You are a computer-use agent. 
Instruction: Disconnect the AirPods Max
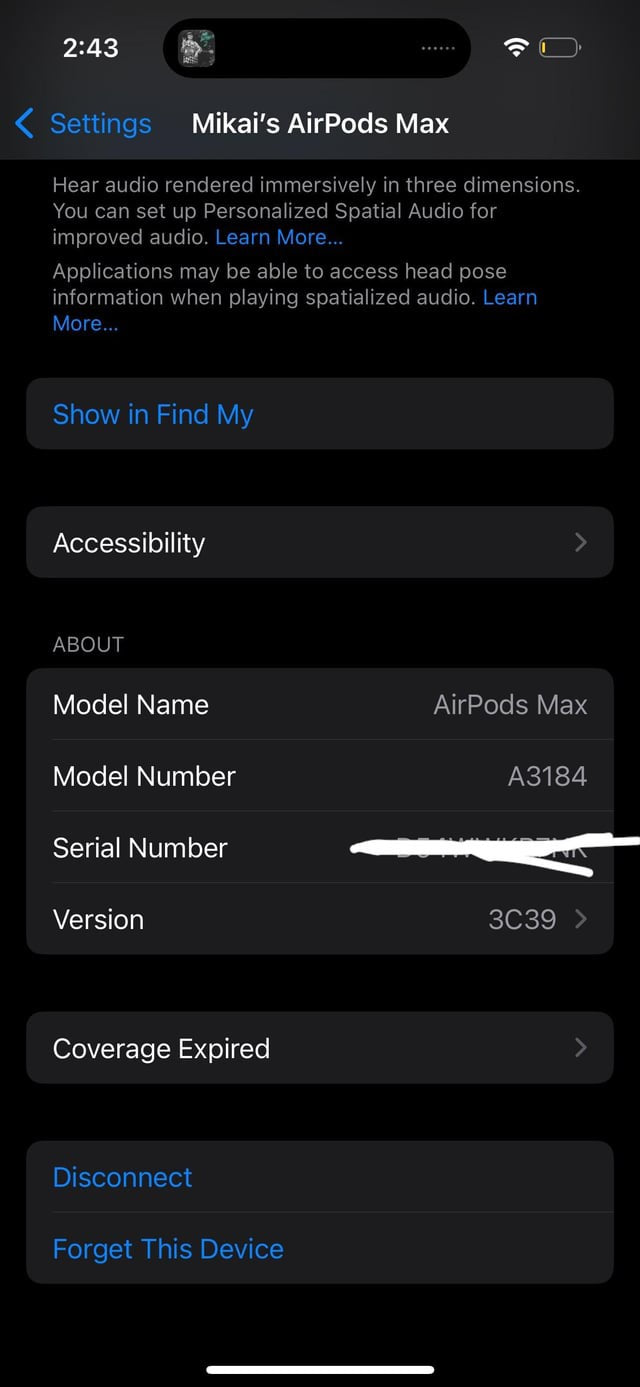[123, 1177]
